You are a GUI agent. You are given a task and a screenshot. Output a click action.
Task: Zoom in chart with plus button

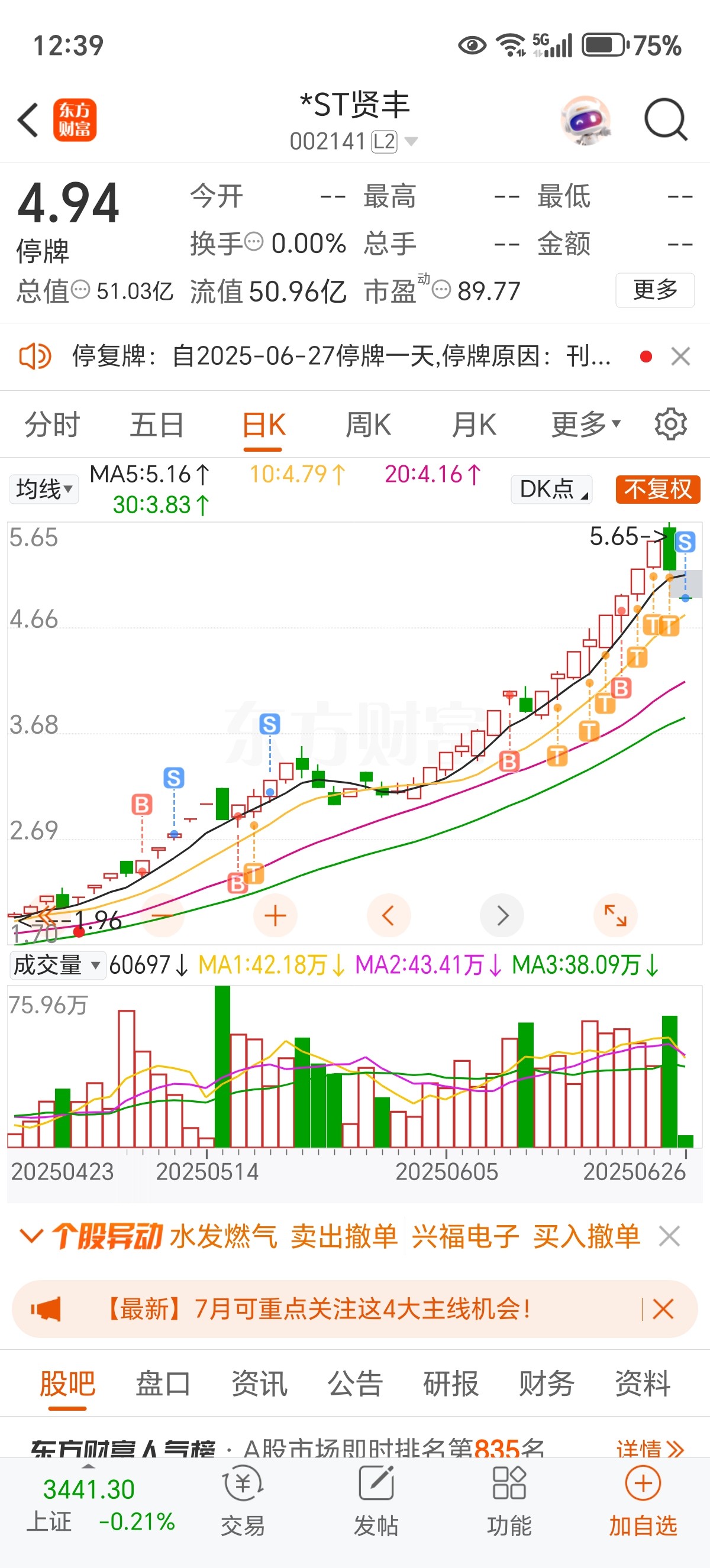[275, 915]
